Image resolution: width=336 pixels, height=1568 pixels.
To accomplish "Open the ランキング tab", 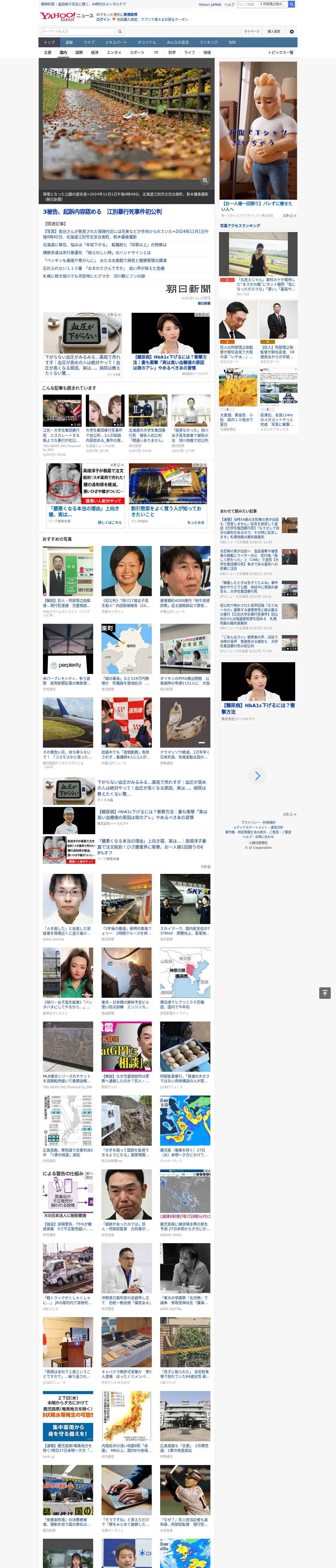I will [x=209, y=43].
